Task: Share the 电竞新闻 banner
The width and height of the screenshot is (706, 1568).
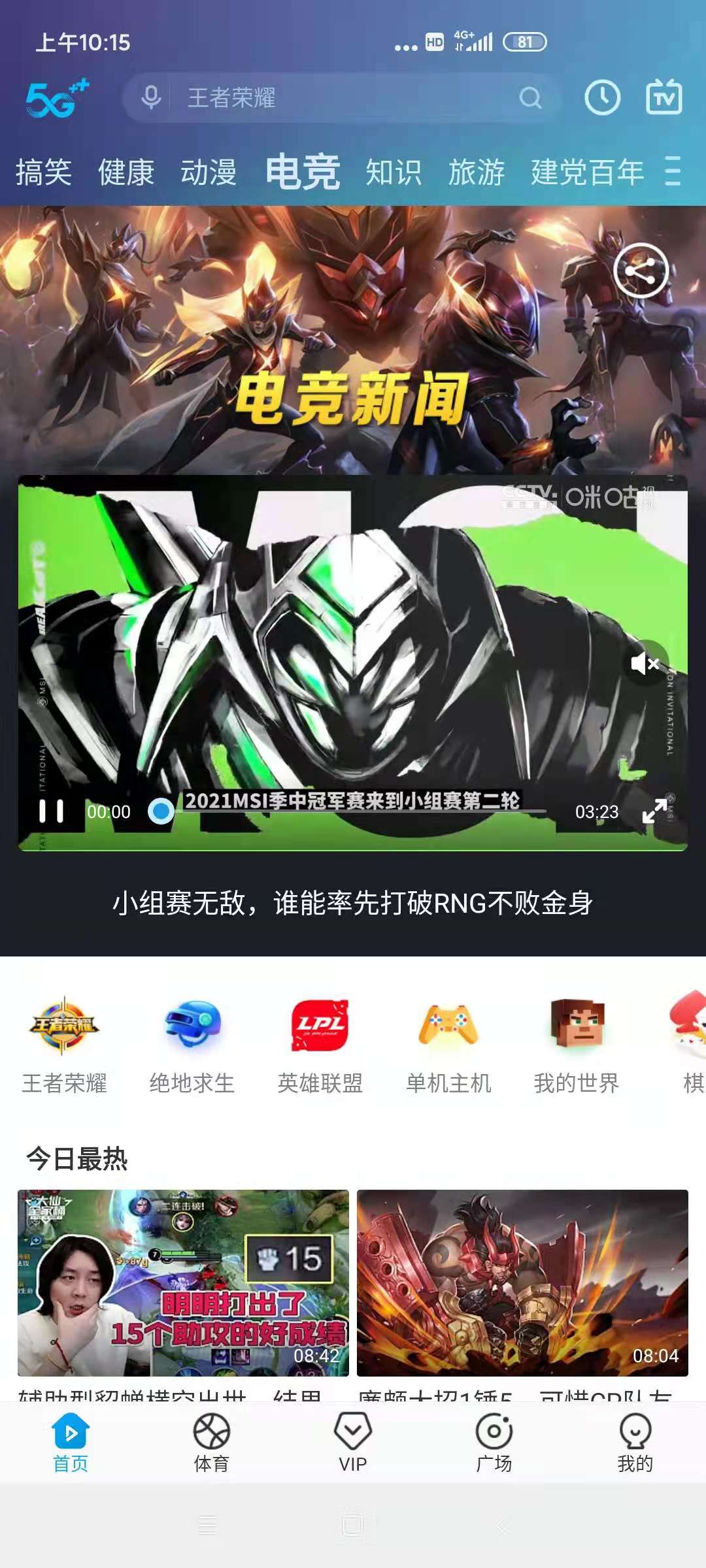Action: 641,270
